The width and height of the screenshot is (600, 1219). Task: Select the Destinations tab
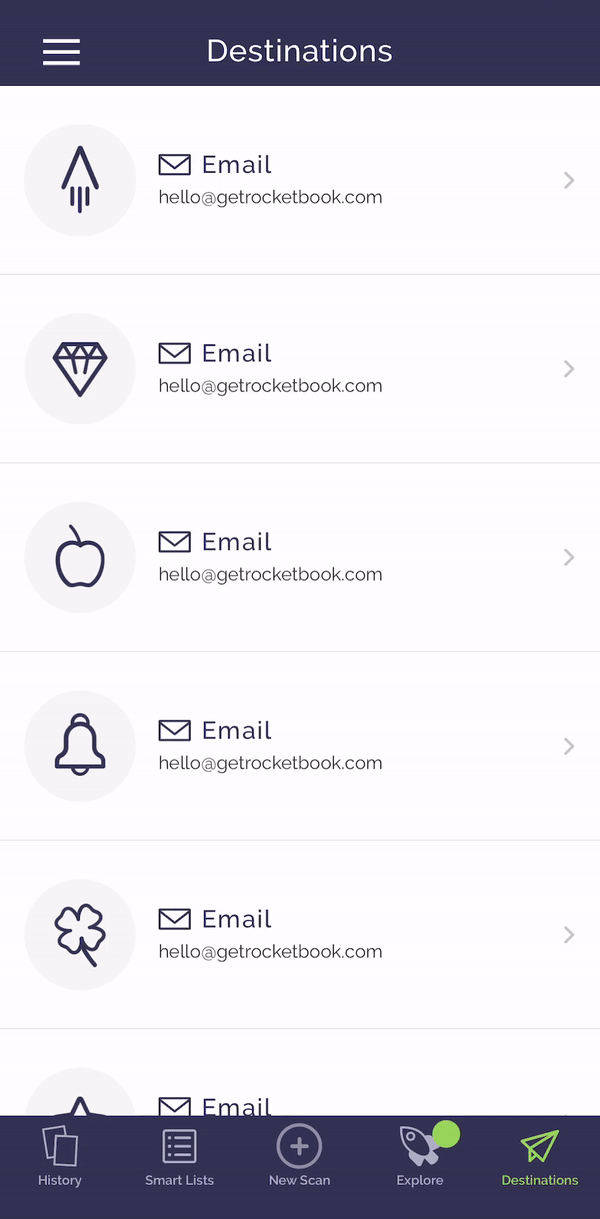point(540,1156)
